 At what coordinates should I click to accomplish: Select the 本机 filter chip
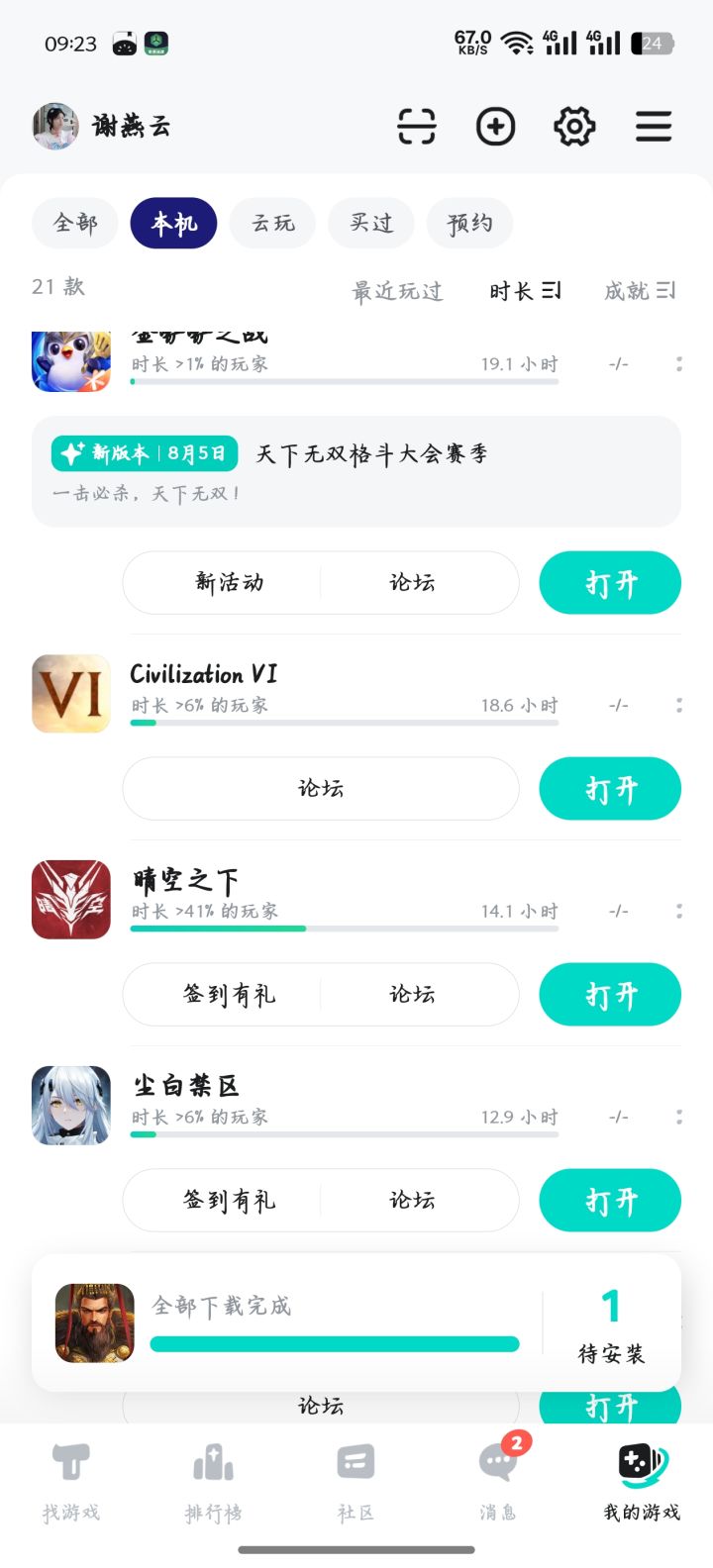(x=173, y=223)
